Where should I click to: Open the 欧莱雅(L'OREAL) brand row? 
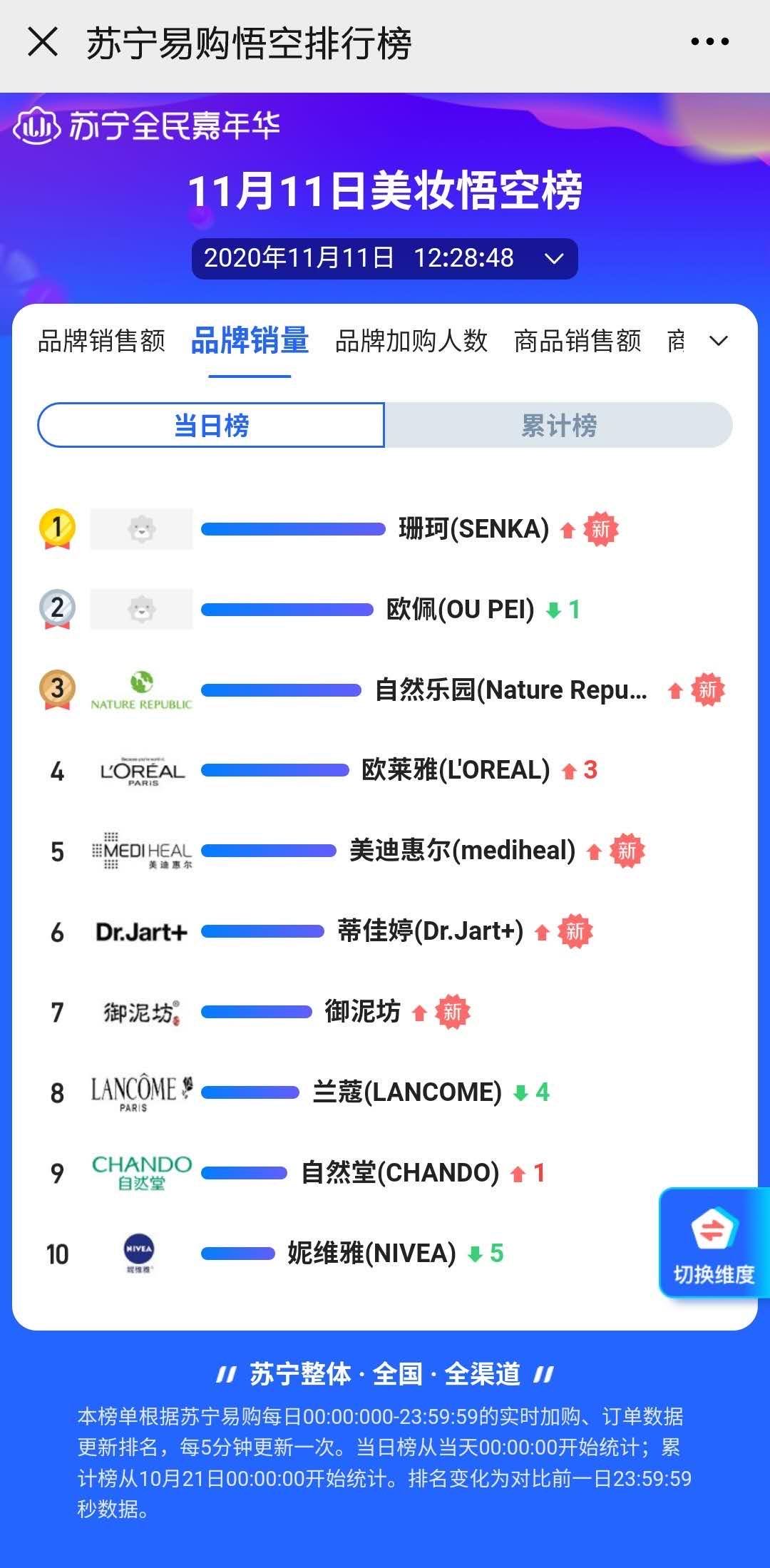pyautogui.click(x=456, y=770)
